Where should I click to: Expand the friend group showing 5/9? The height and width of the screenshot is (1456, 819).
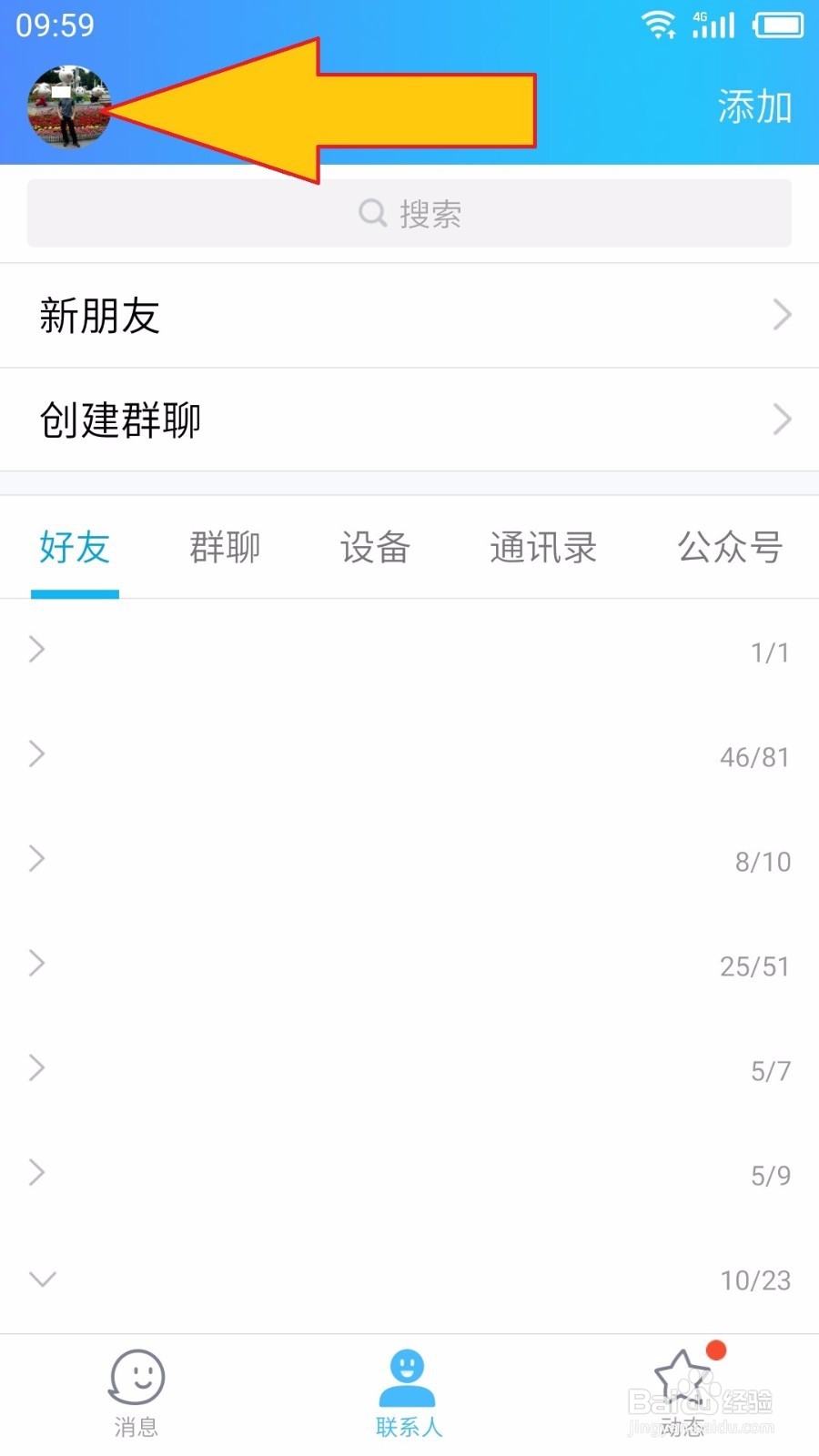click(409, 1174)
